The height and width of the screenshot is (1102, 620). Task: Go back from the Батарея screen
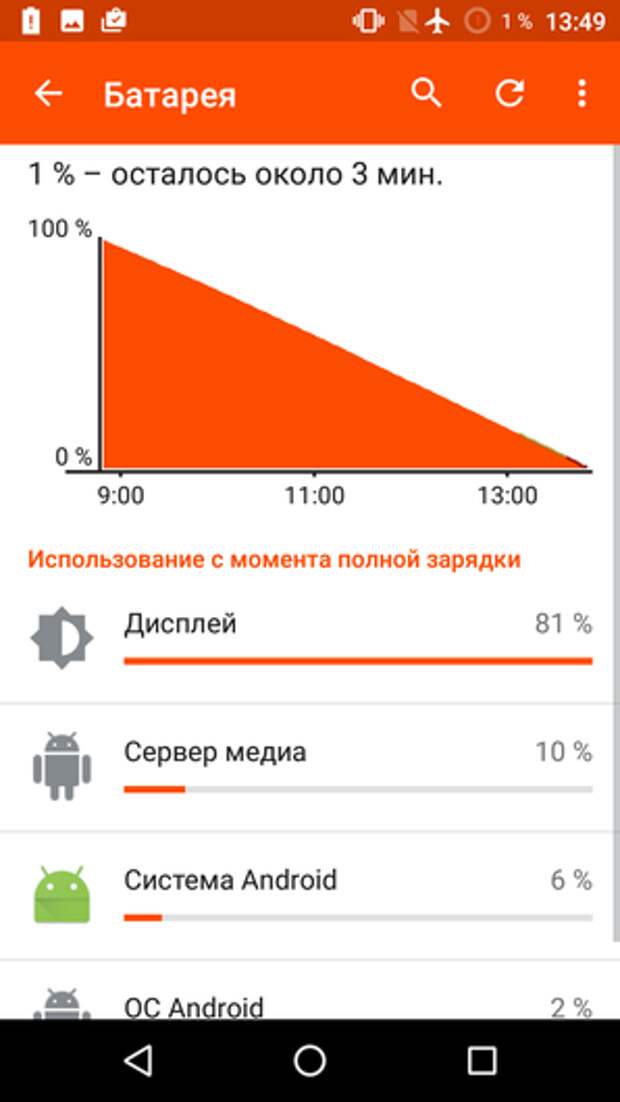[49, 93]
